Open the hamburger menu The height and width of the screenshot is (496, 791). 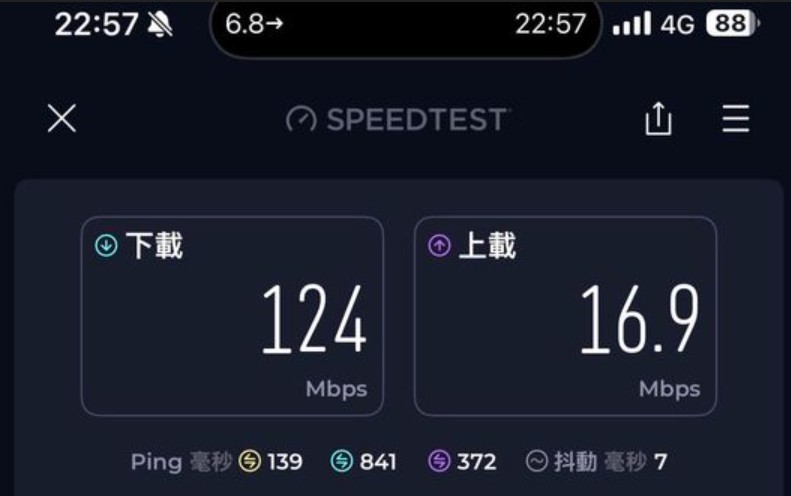click(x=736, y=119)
